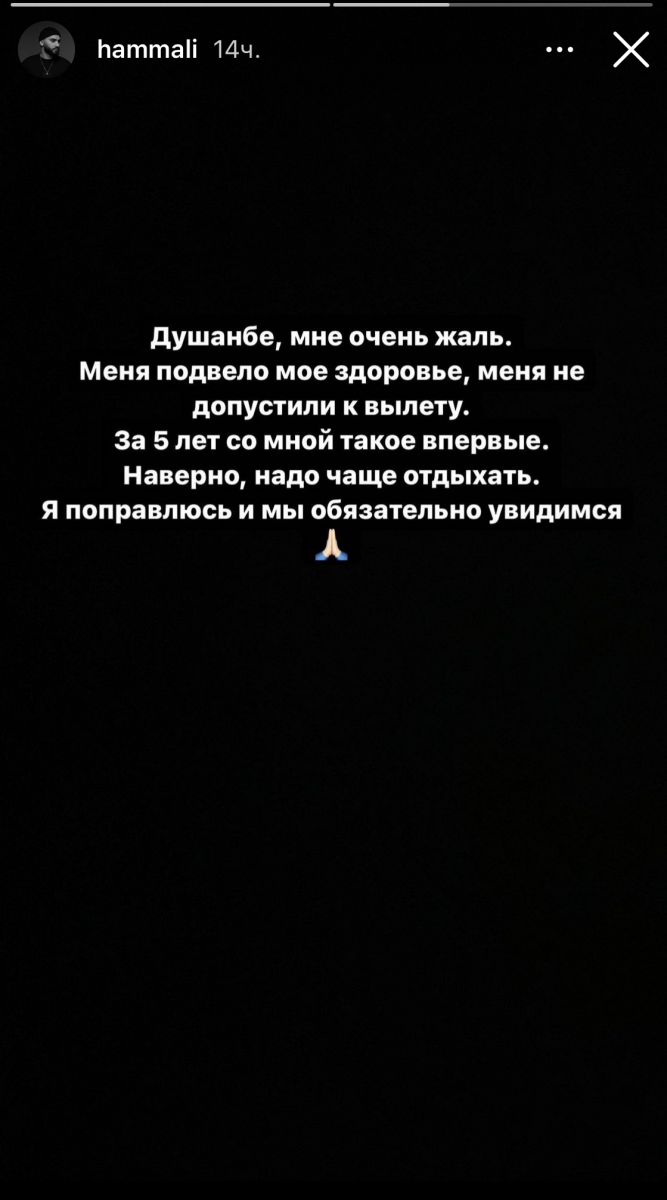
Task: Open hammali's profile picture
Action: click(46, 50)
